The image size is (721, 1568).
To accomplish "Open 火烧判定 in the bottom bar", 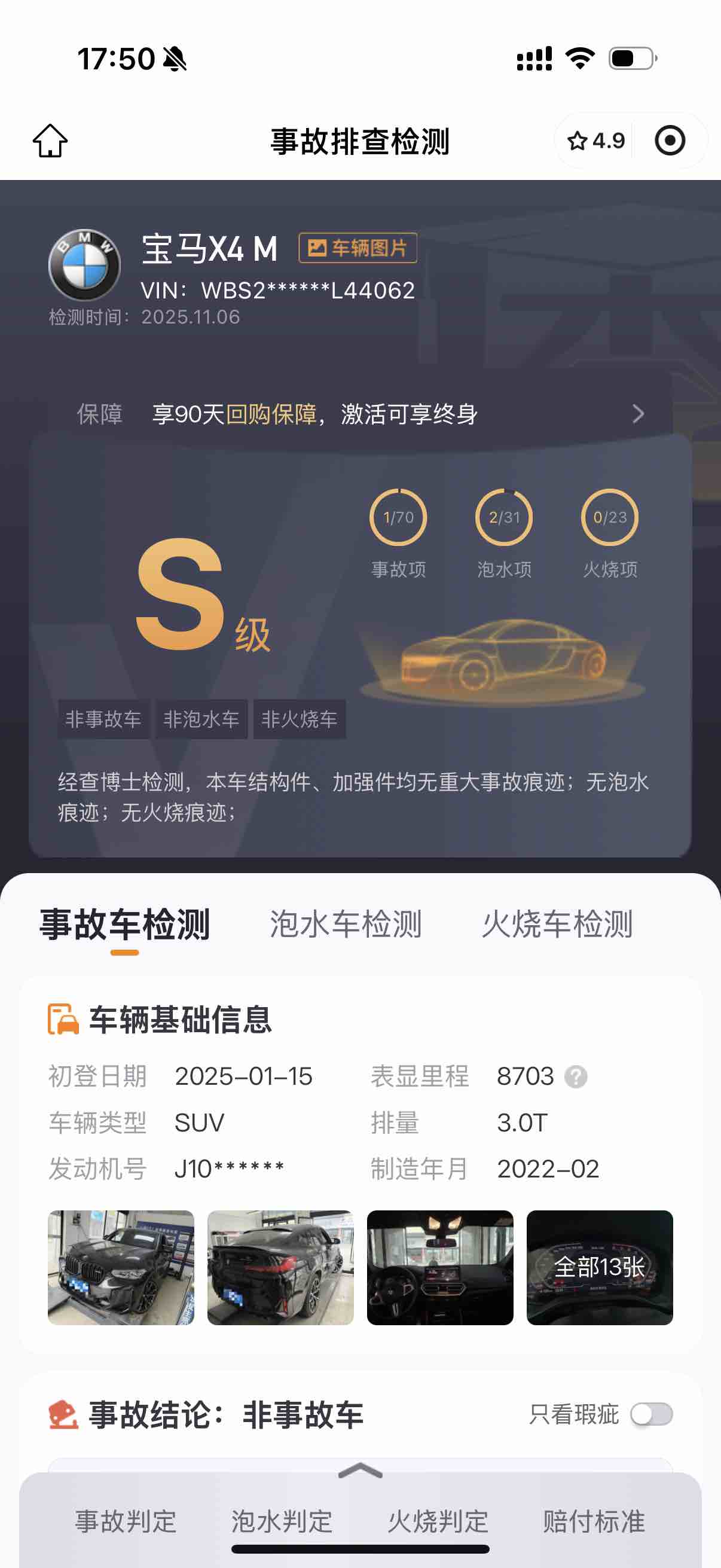I will [438, 1521].
